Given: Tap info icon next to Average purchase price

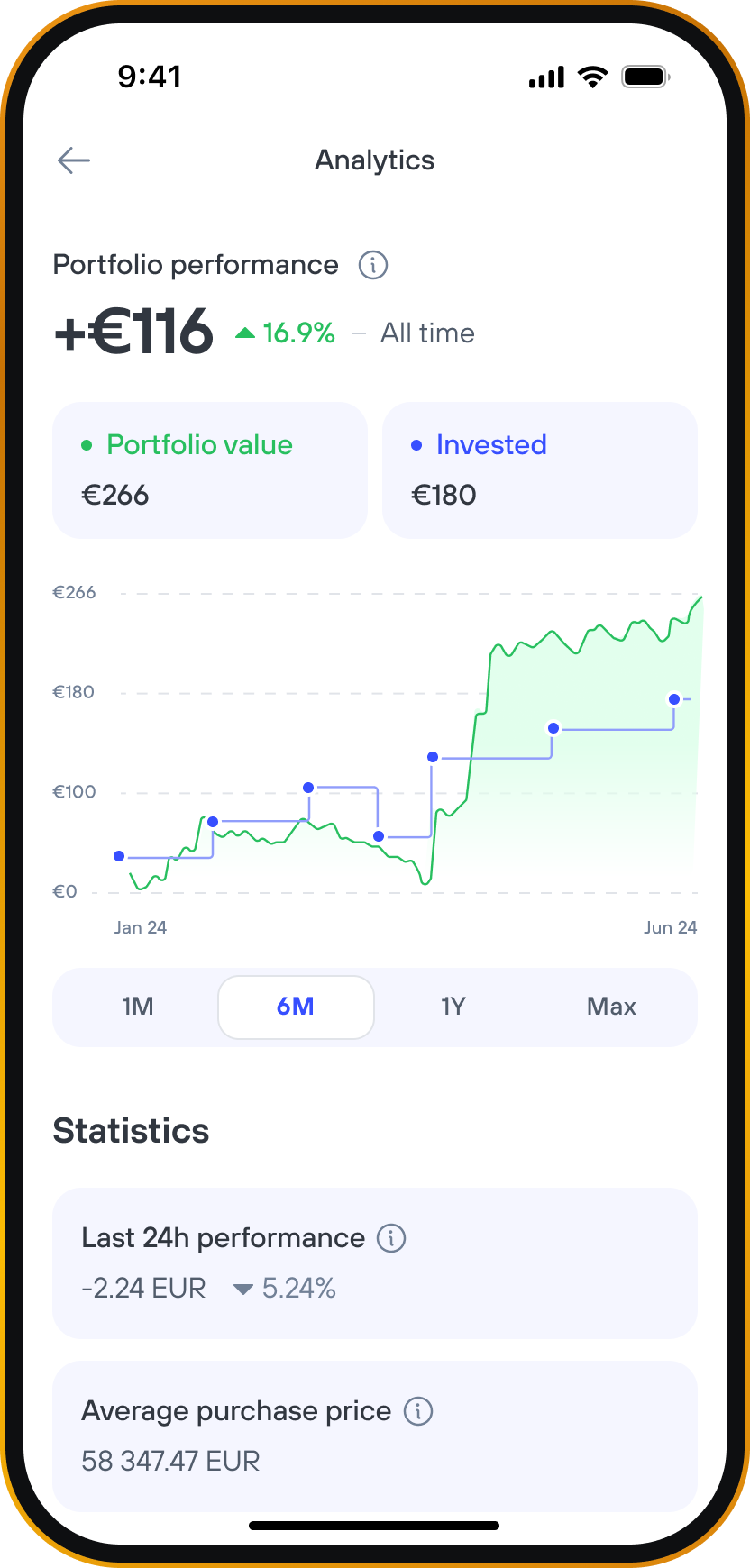Looking at the screenshot, I should point(418,1411).
